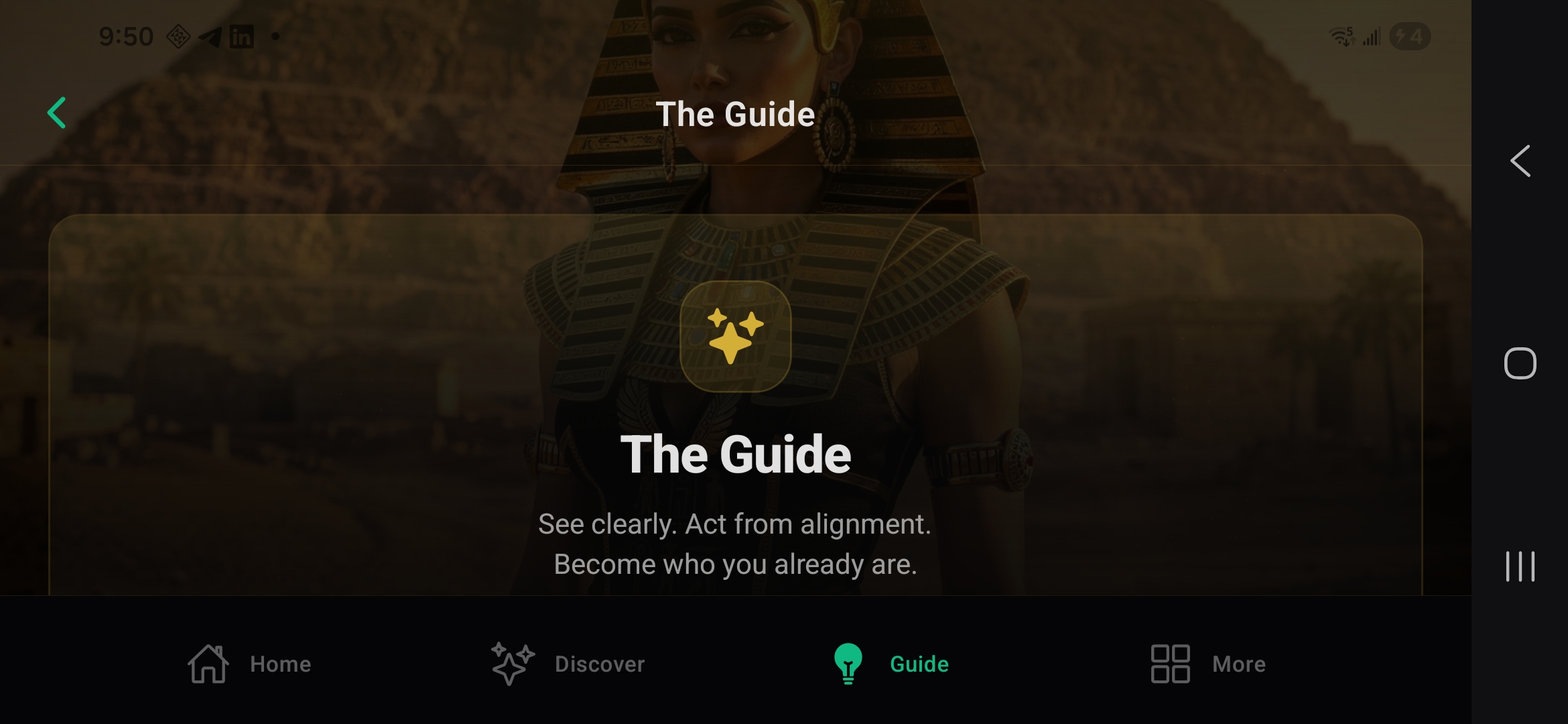The height and width of the screenshot is (724, 1568).
Task: Tap the system back button
Action: coord(1520,161)
